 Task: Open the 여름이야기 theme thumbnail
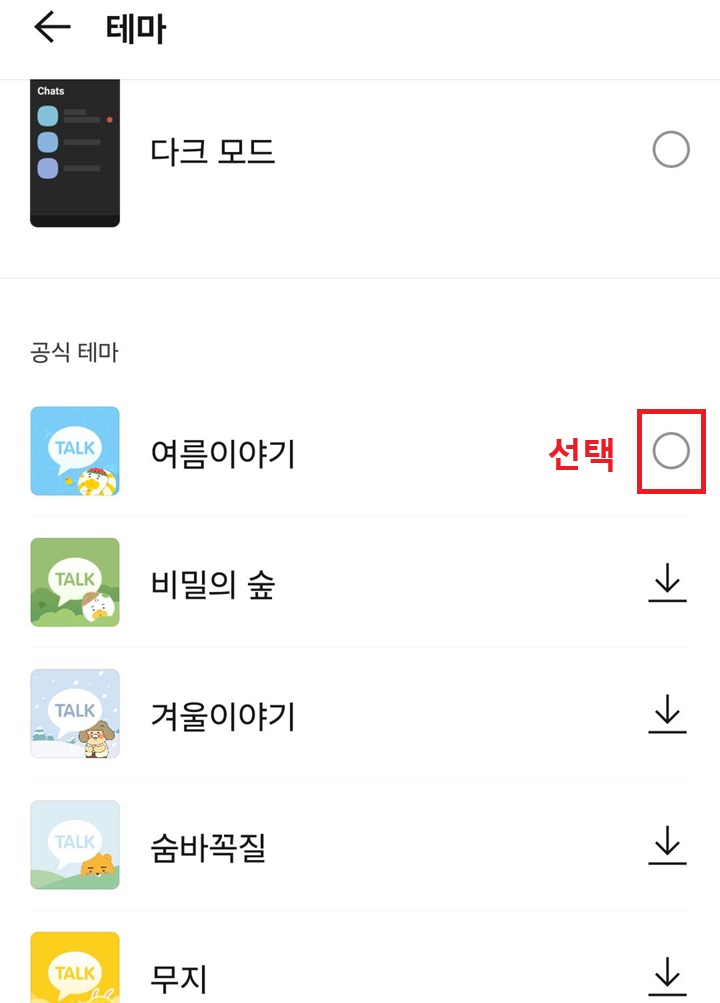[x=75, y=451]
